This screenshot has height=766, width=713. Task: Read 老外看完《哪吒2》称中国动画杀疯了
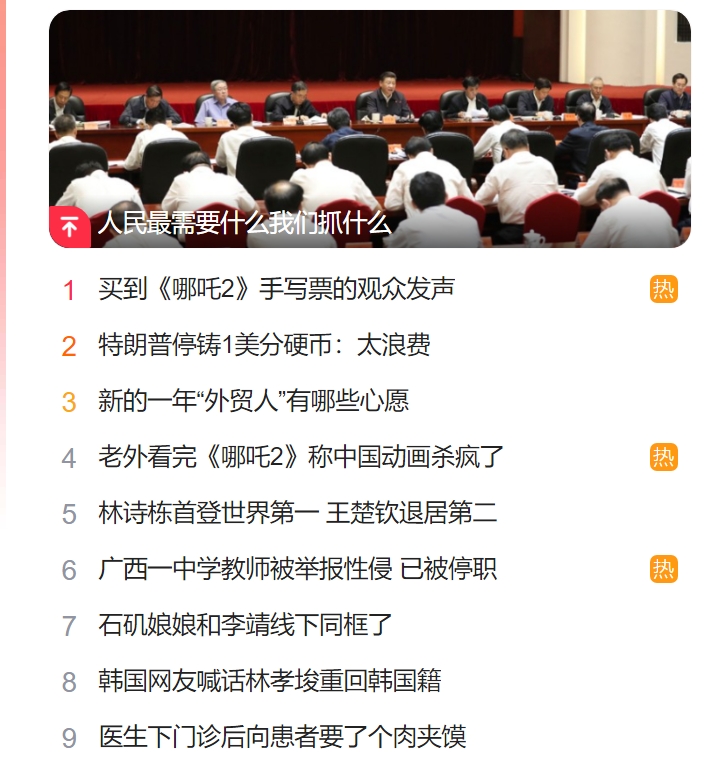pyautogui.click(x=301, y=458)
